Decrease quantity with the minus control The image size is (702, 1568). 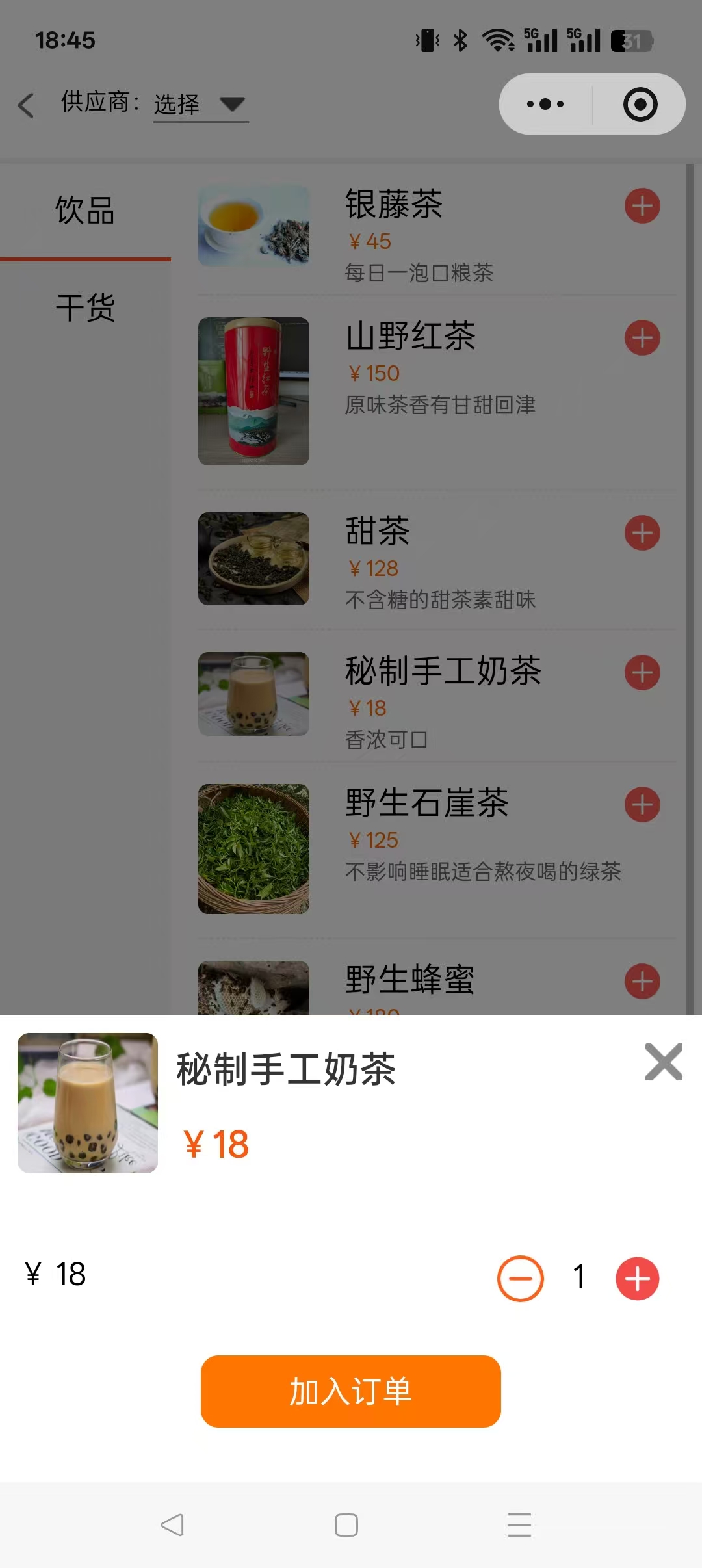tap(520, 1278)
